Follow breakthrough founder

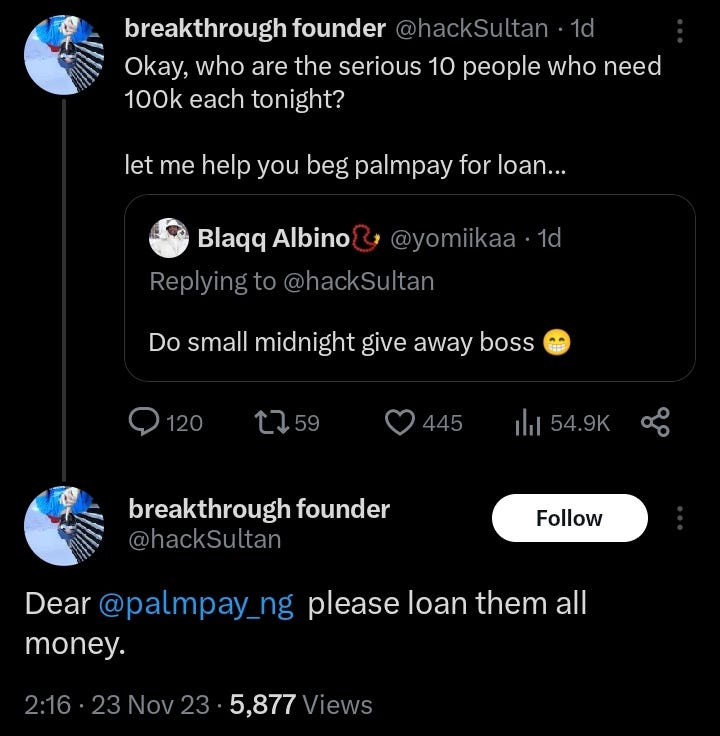[569, 518]
